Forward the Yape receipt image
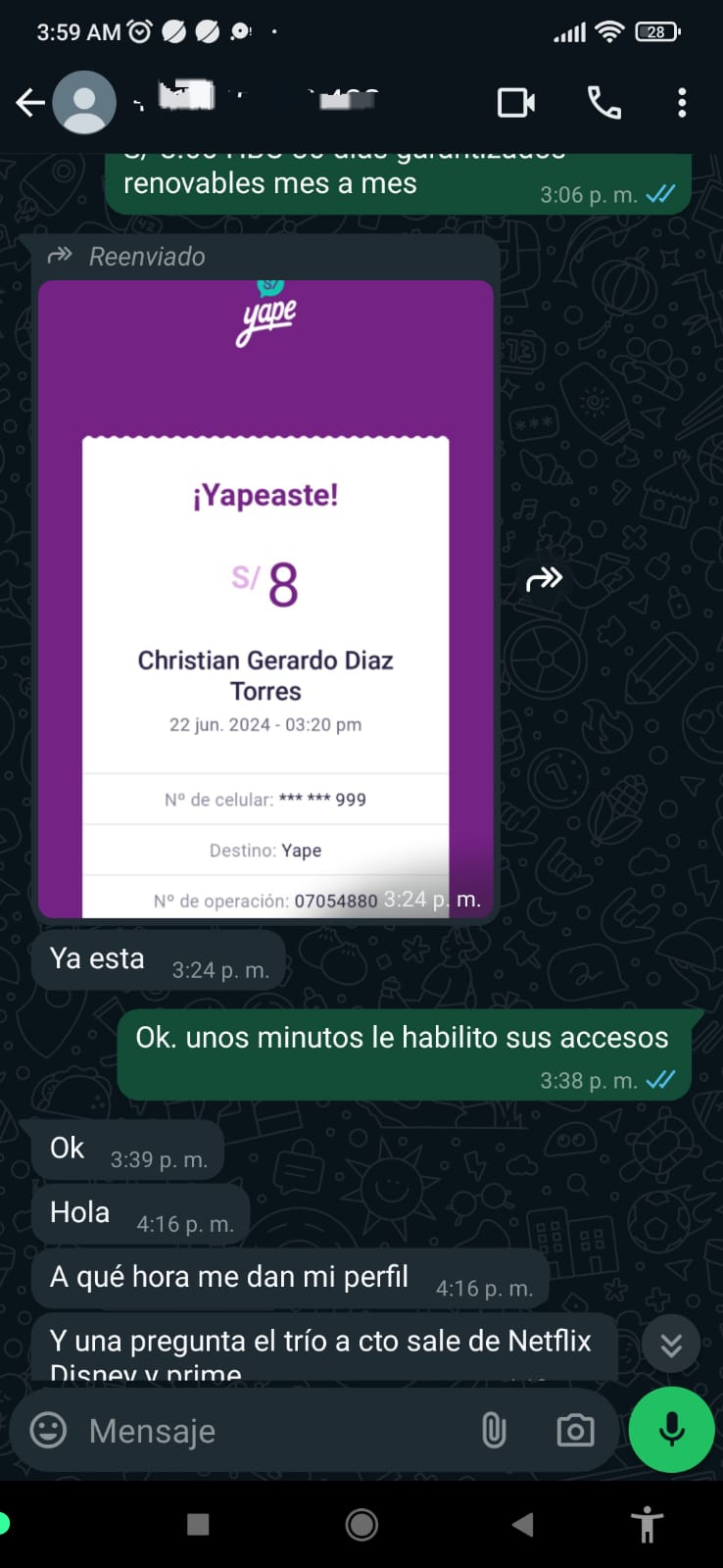Viewport: 723px width, 1568px height. point(544,580)
